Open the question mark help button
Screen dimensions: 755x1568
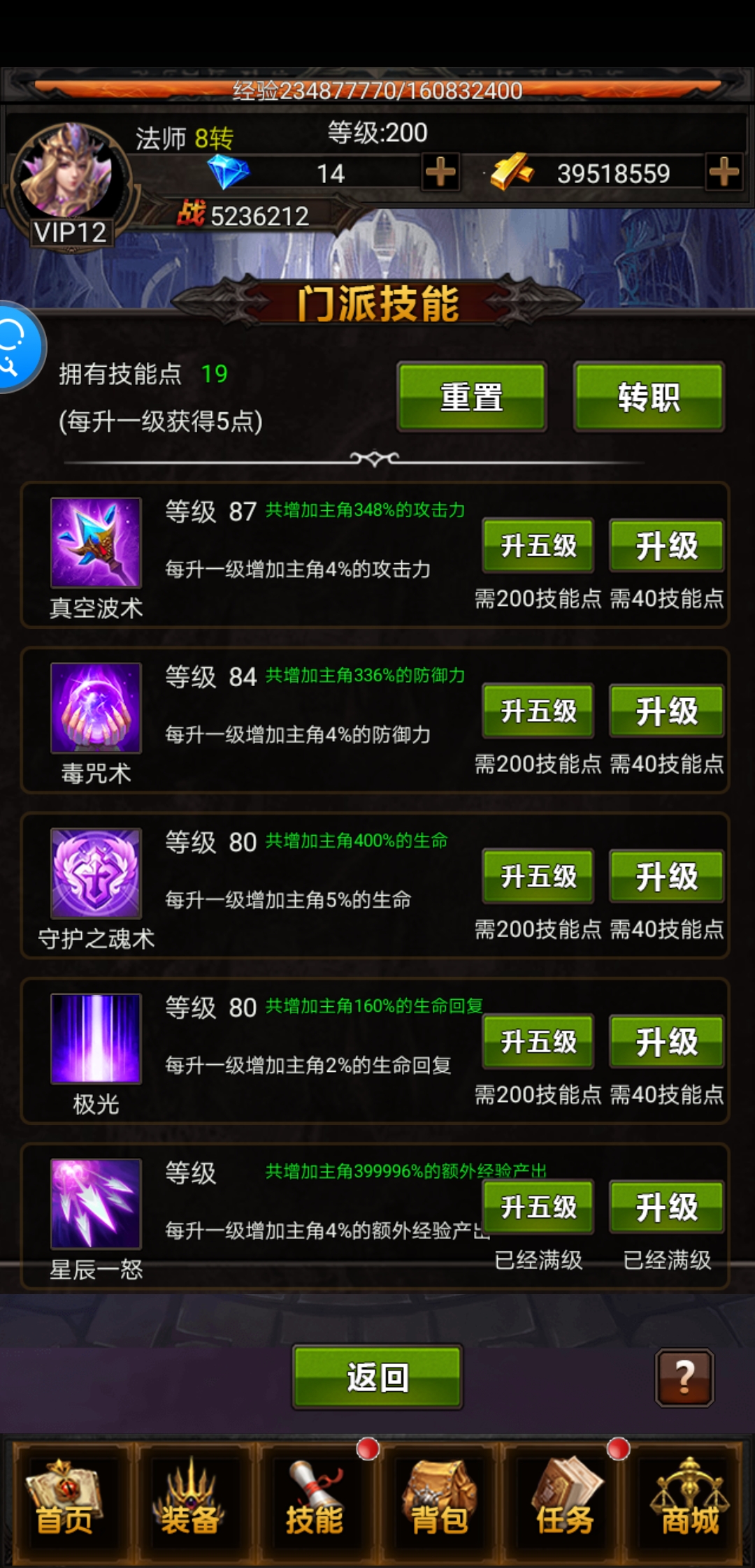pos(684,1378)
